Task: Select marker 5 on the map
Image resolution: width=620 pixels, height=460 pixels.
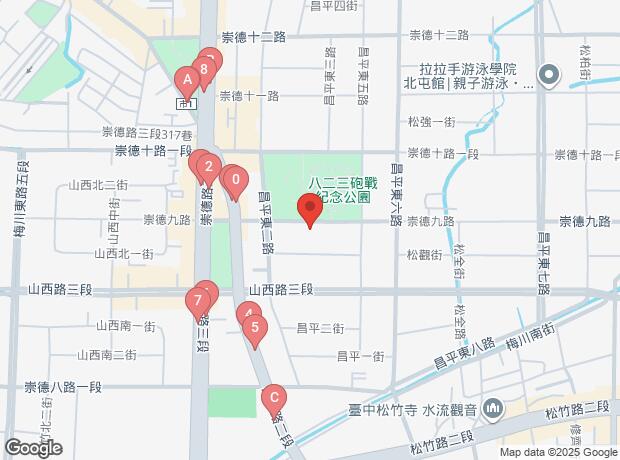Action: point(256,328)
